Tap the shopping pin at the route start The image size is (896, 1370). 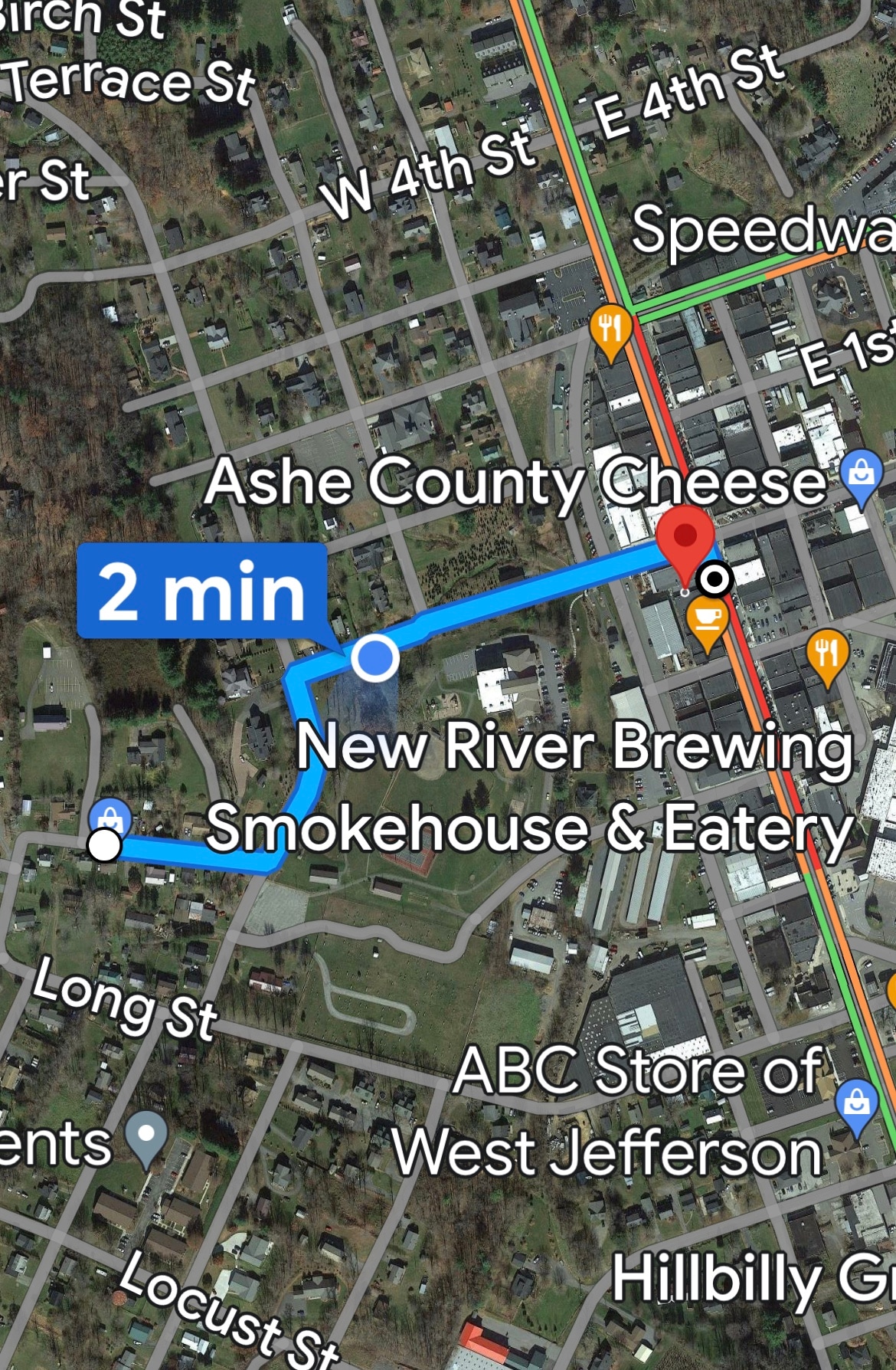click(110, 819)
